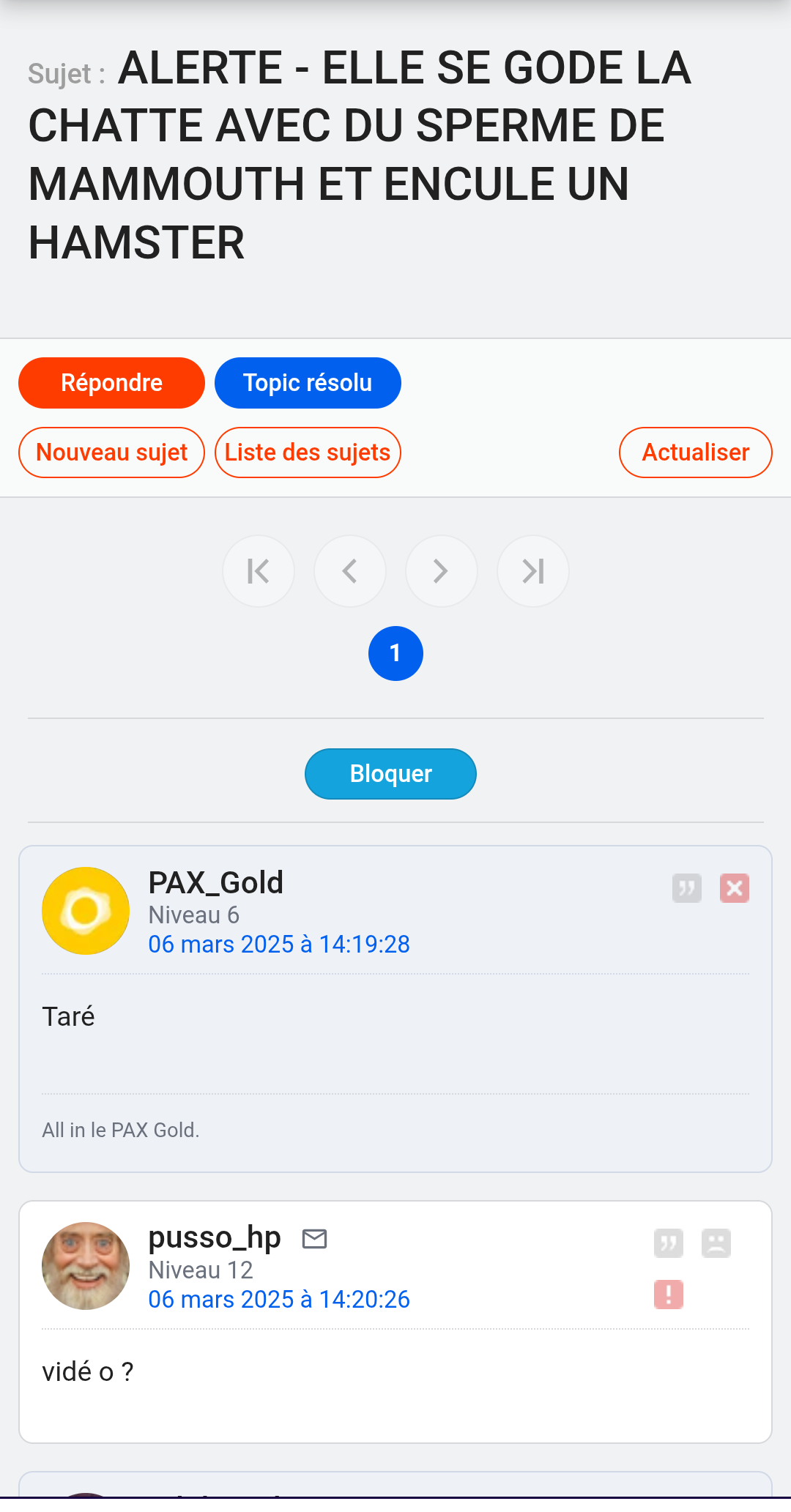Jump to last page arrow
This screenshot has height=1512, width=791.
[533, 571]
